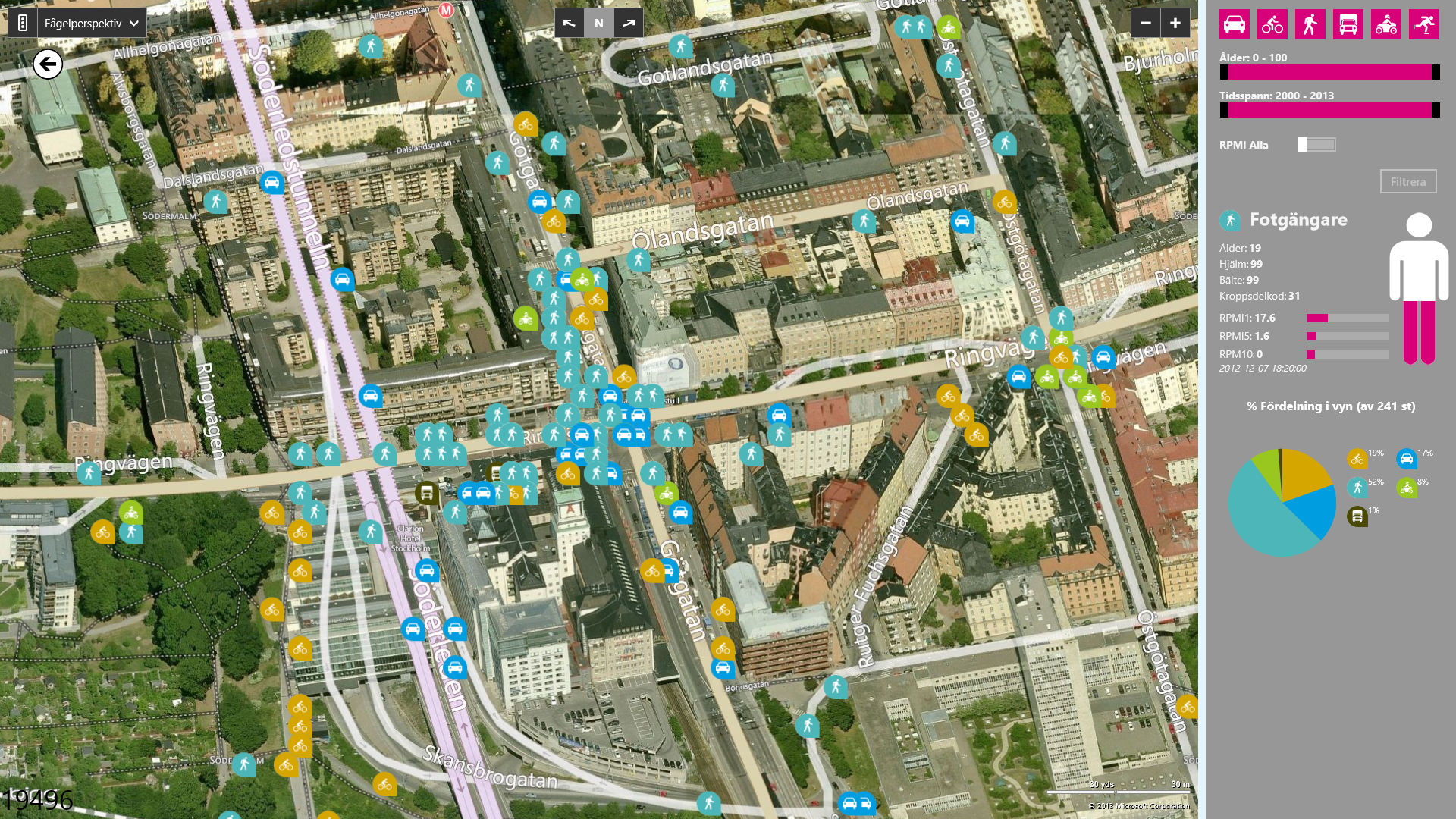Viewport: 1456px width, 819px height.
Task: Toggle the skater accident filter
Action: tap(1424, 24)
